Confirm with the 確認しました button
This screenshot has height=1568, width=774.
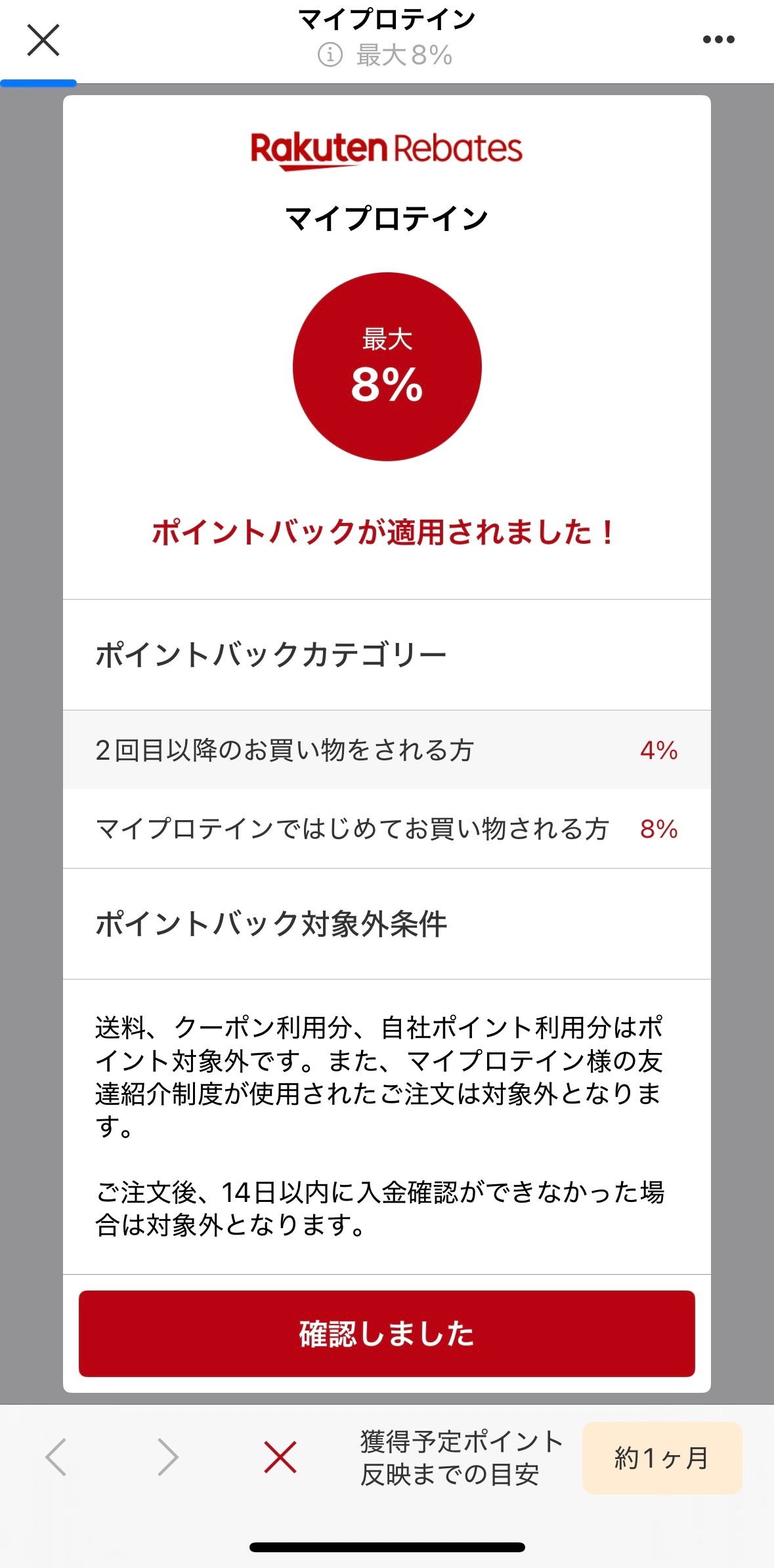pyautogui.click(x=387, y=1334)
